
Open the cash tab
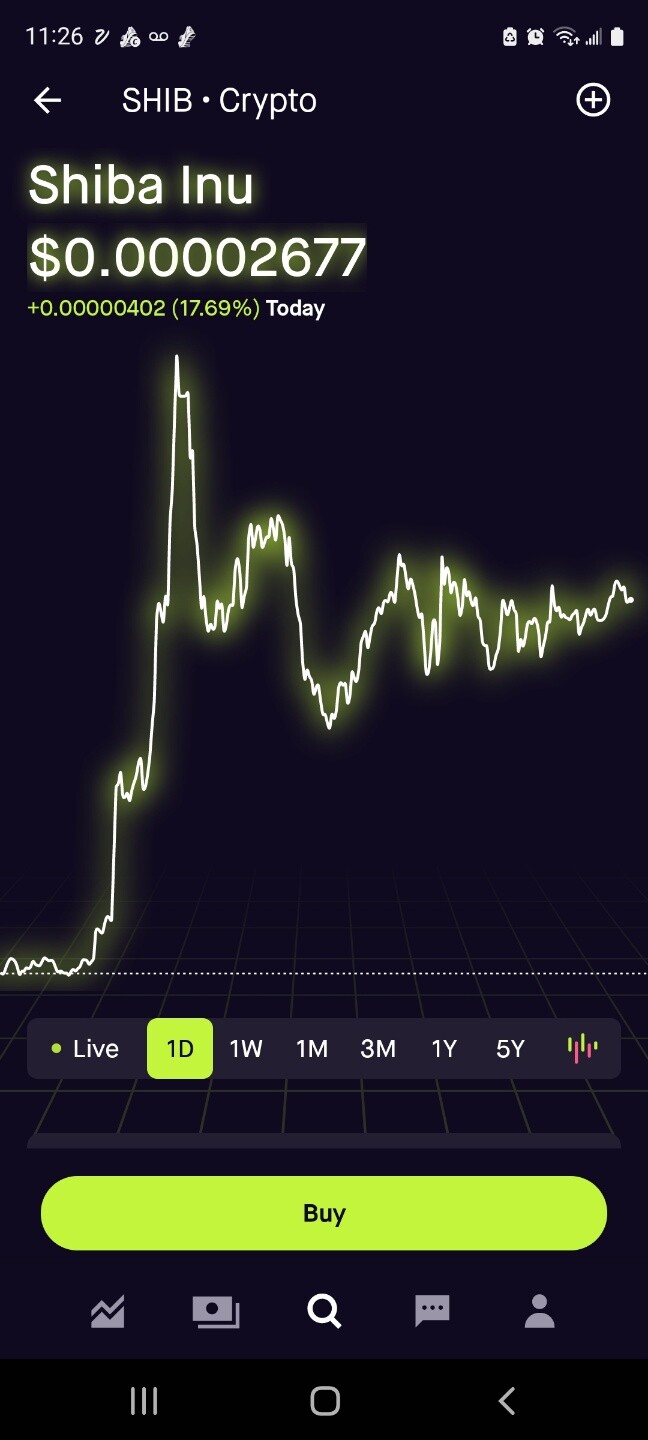click(216, 1311)
